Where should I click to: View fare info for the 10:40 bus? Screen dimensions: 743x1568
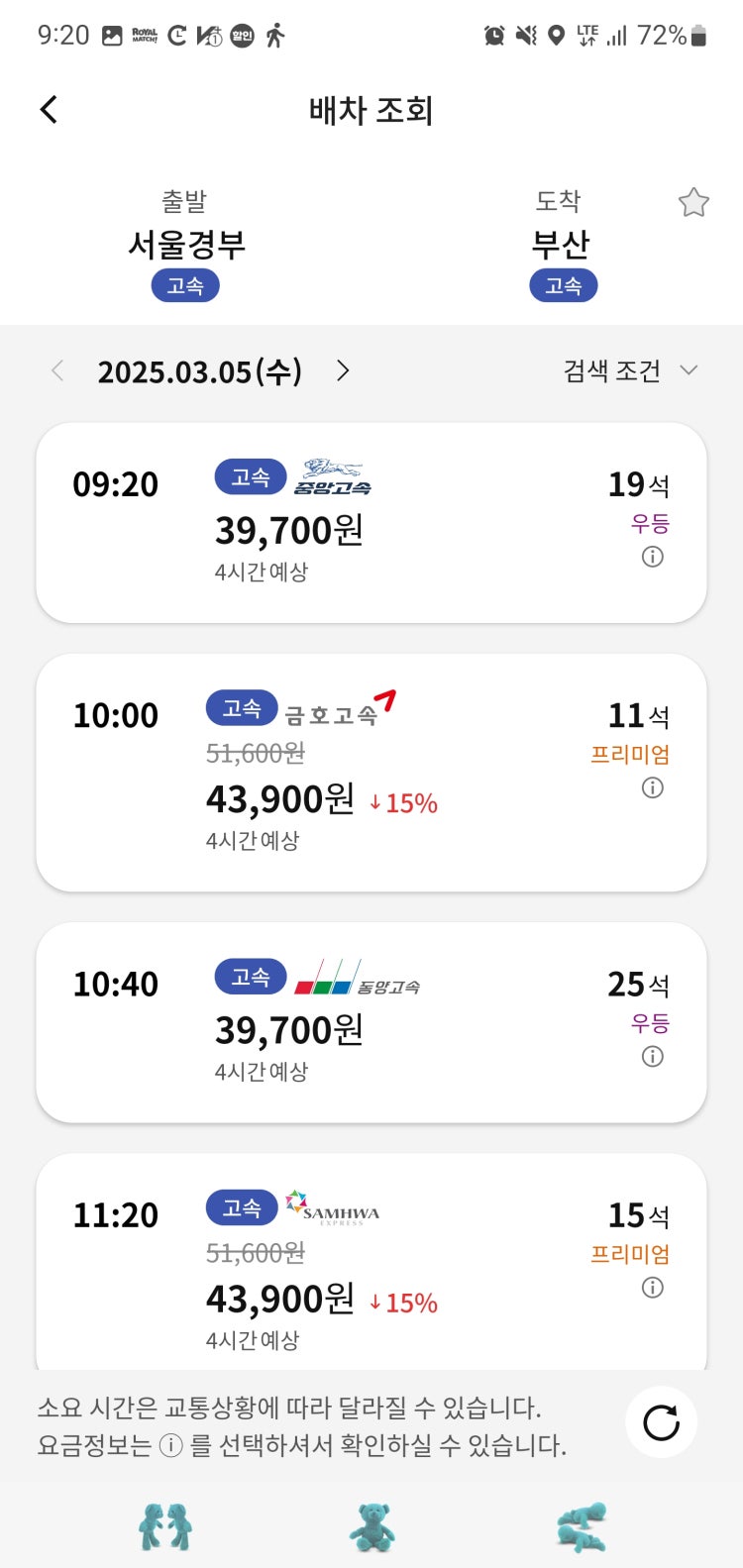pos(652,1056)
